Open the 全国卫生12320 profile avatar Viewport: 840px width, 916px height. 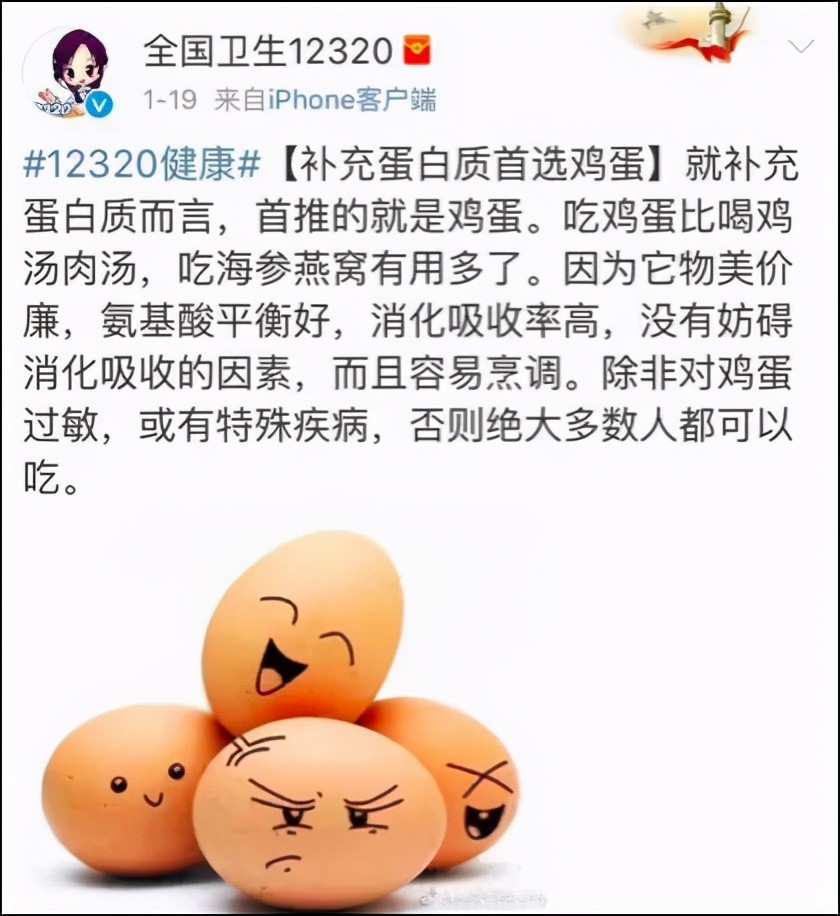68,73
